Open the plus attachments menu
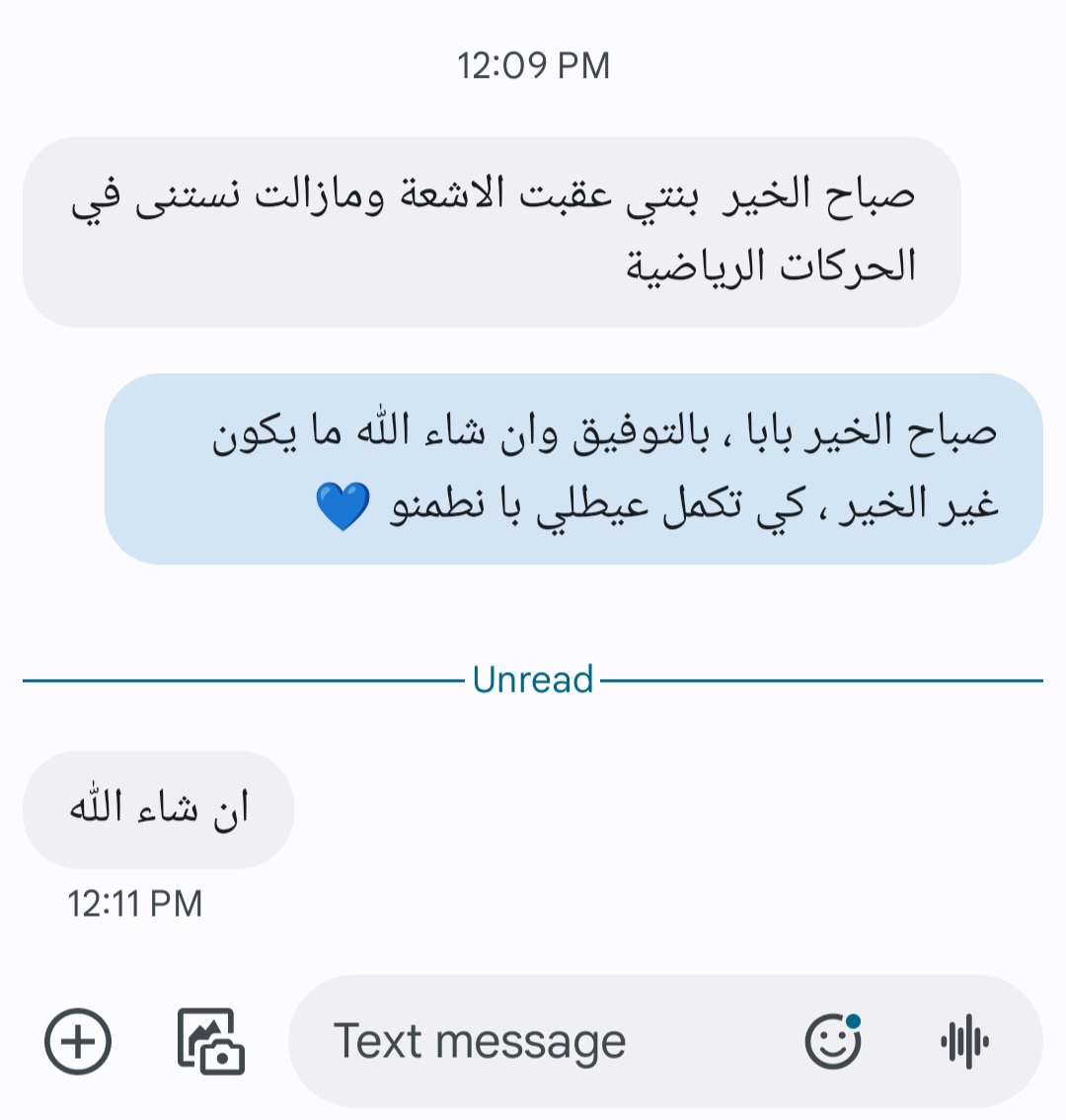This screenshot has height=1120, width=1066. (x=78, y=1041)
